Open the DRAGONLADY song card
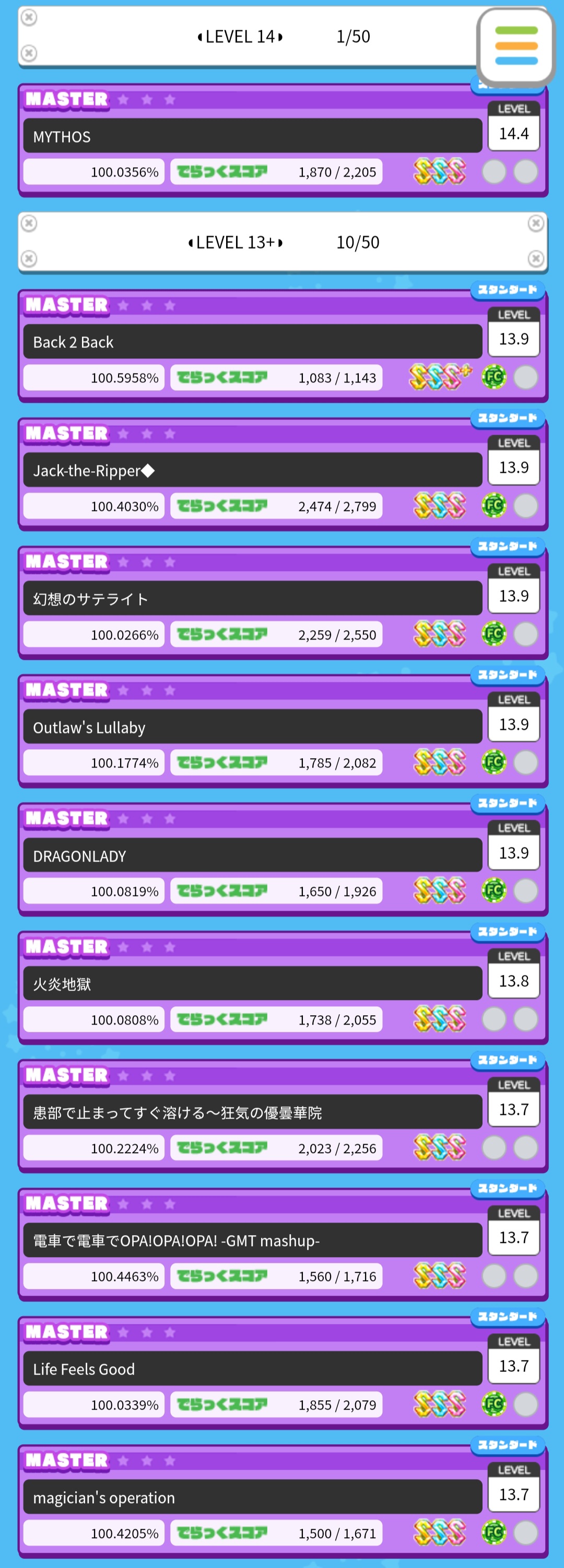564x1568 pixels. [252, 855]
